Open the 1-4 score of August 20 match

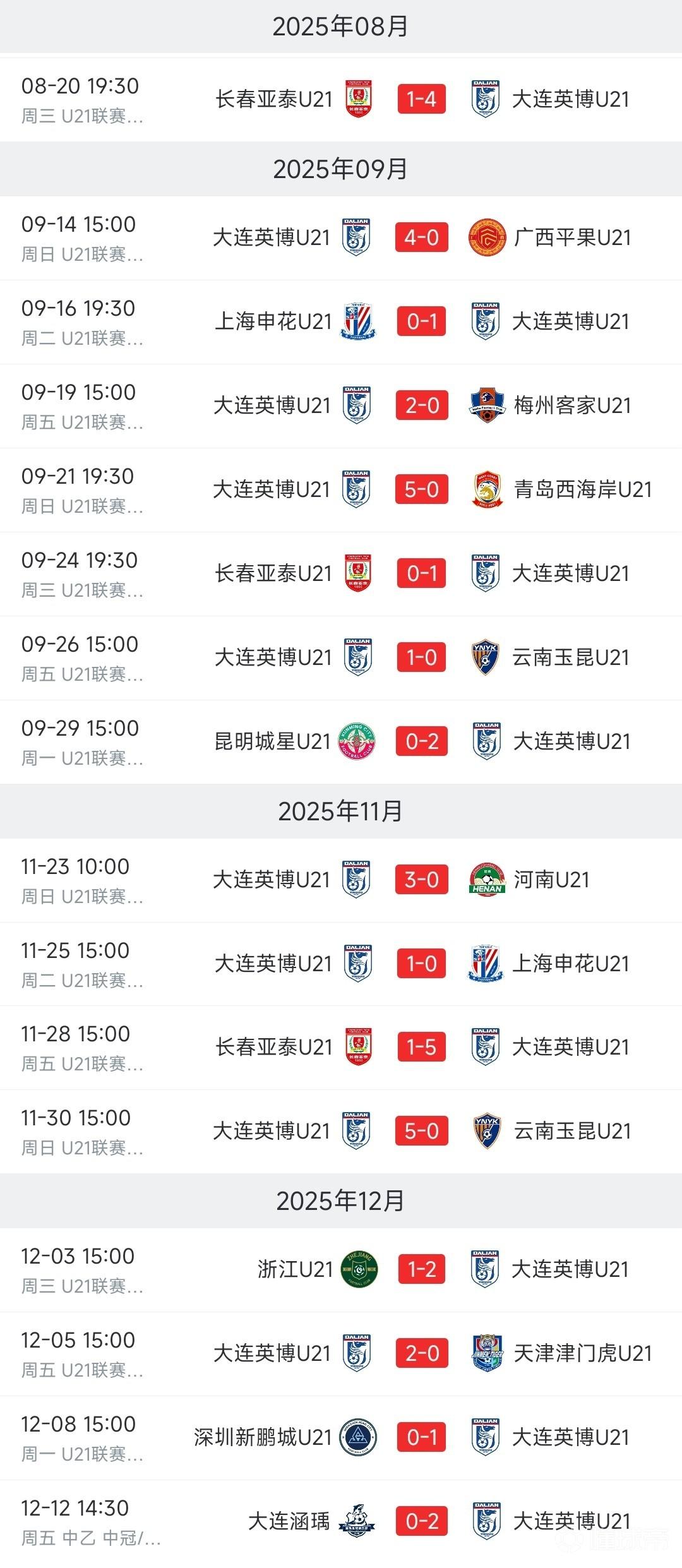(x=422, y=99)
